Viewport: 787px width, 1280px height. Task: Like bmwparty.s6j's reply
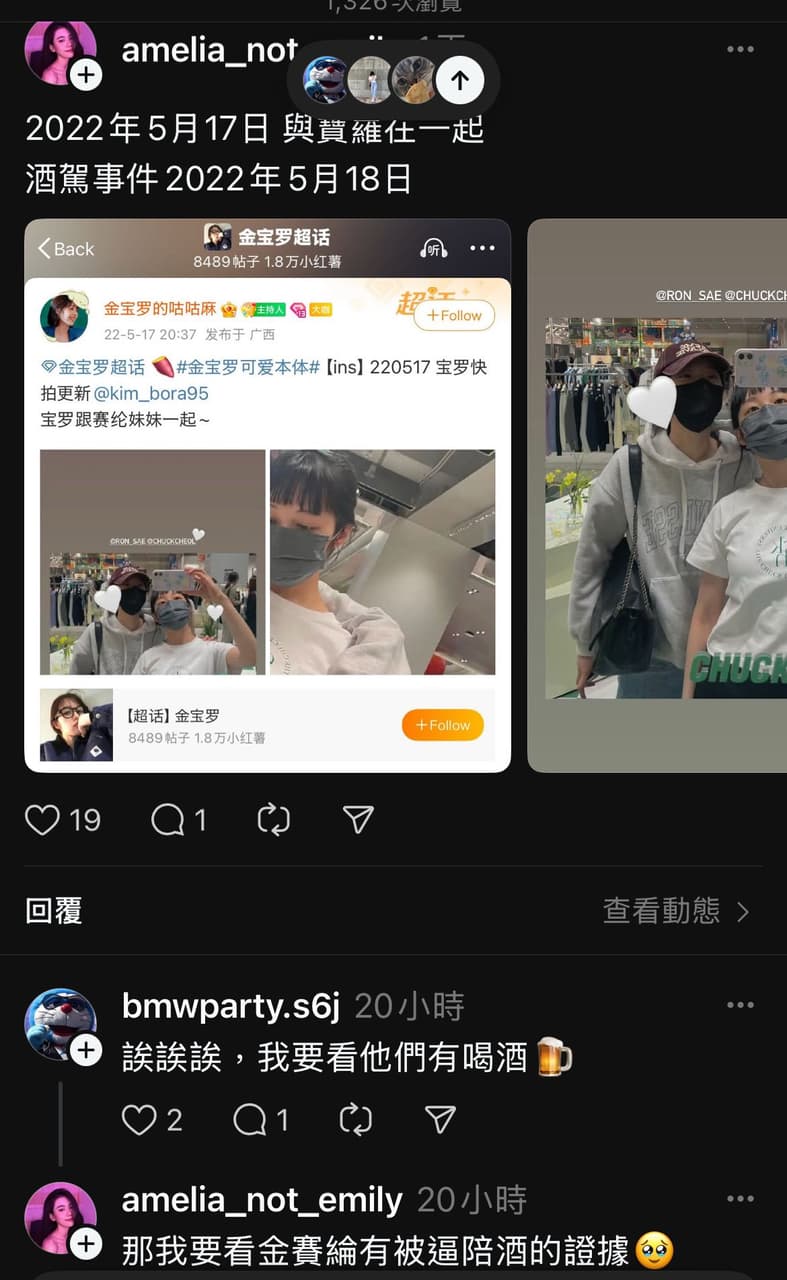pyautogui.click(x=139, y=1120)
